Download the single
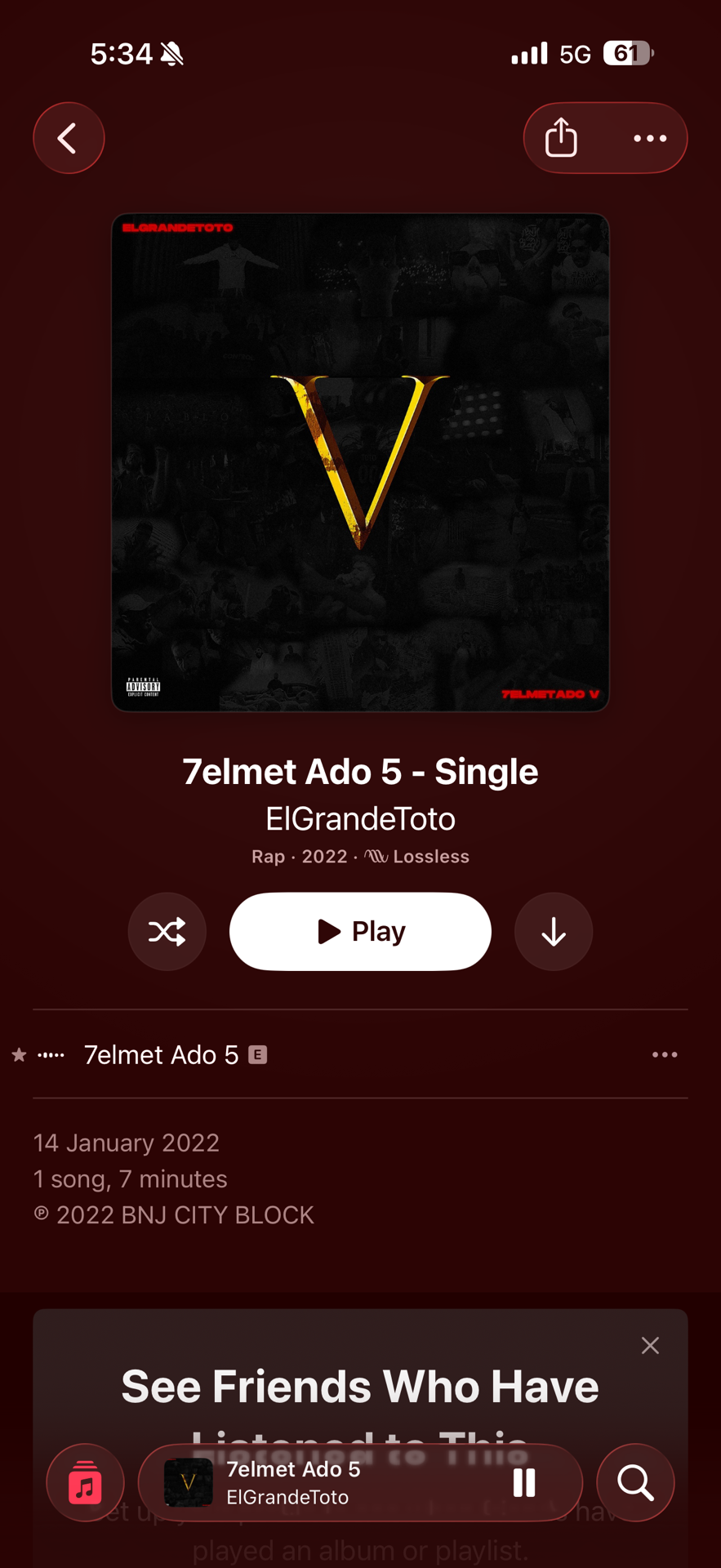This screenshot has height=1568, width=721. click(x=554, y=932)
